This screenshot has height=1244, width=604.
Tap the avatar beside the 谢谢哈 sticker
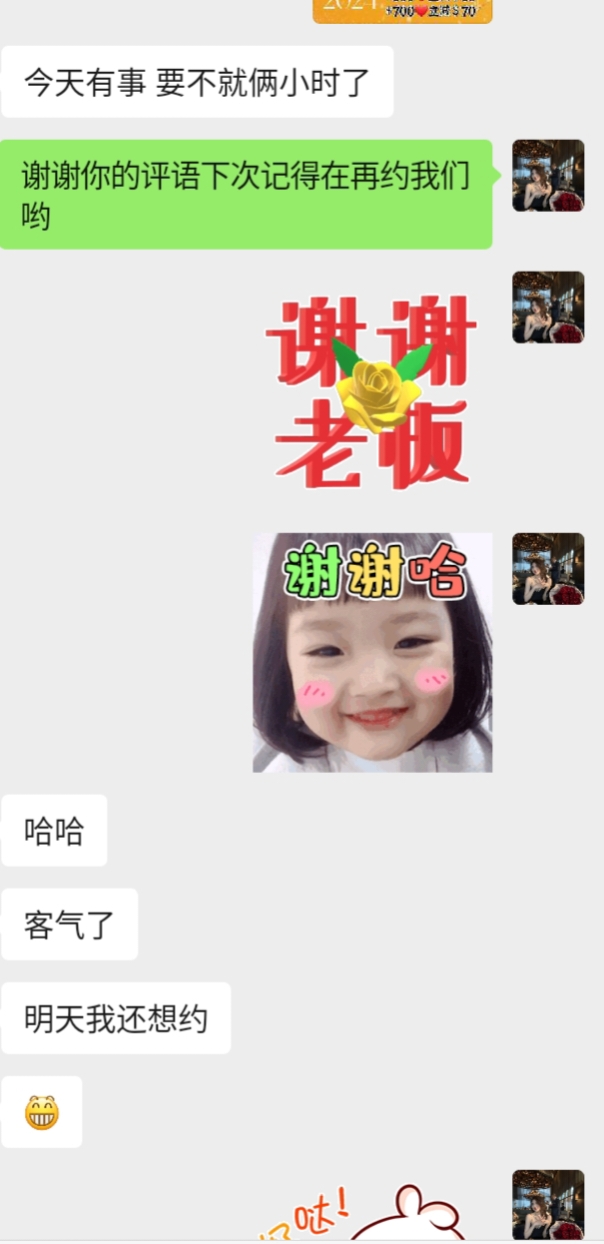click(548, 569)
